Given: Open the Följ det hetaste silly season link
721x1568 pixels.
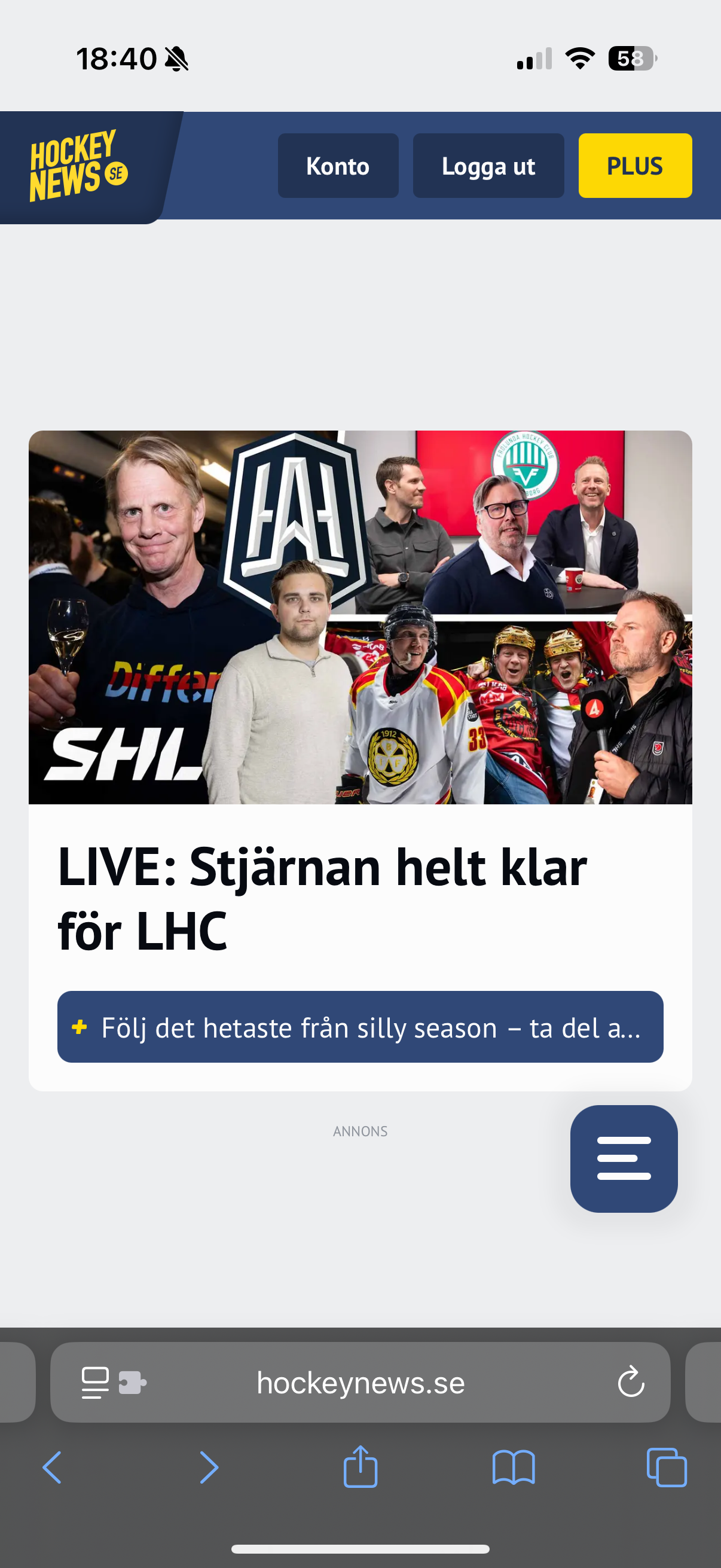Looking at the screenshot, I should pos(360,1027).
